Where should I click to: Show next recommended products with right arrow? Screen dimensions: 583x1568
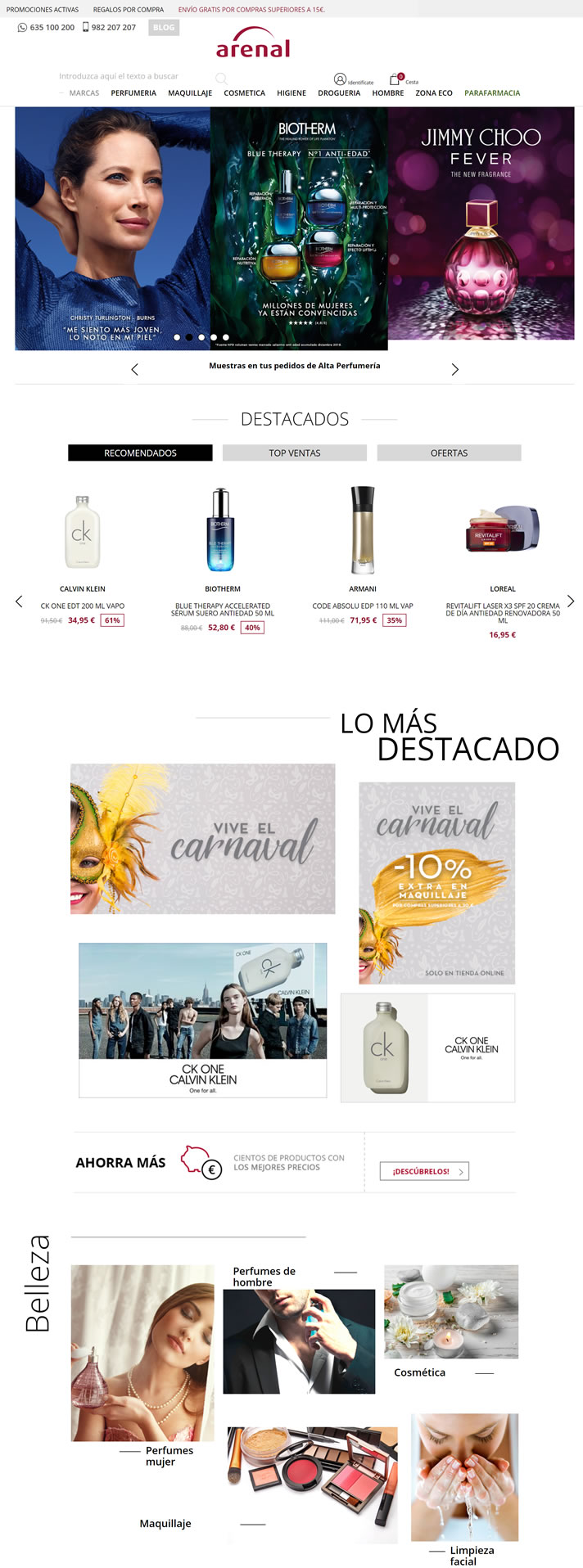pyautogui.click(x=571, y=602)
